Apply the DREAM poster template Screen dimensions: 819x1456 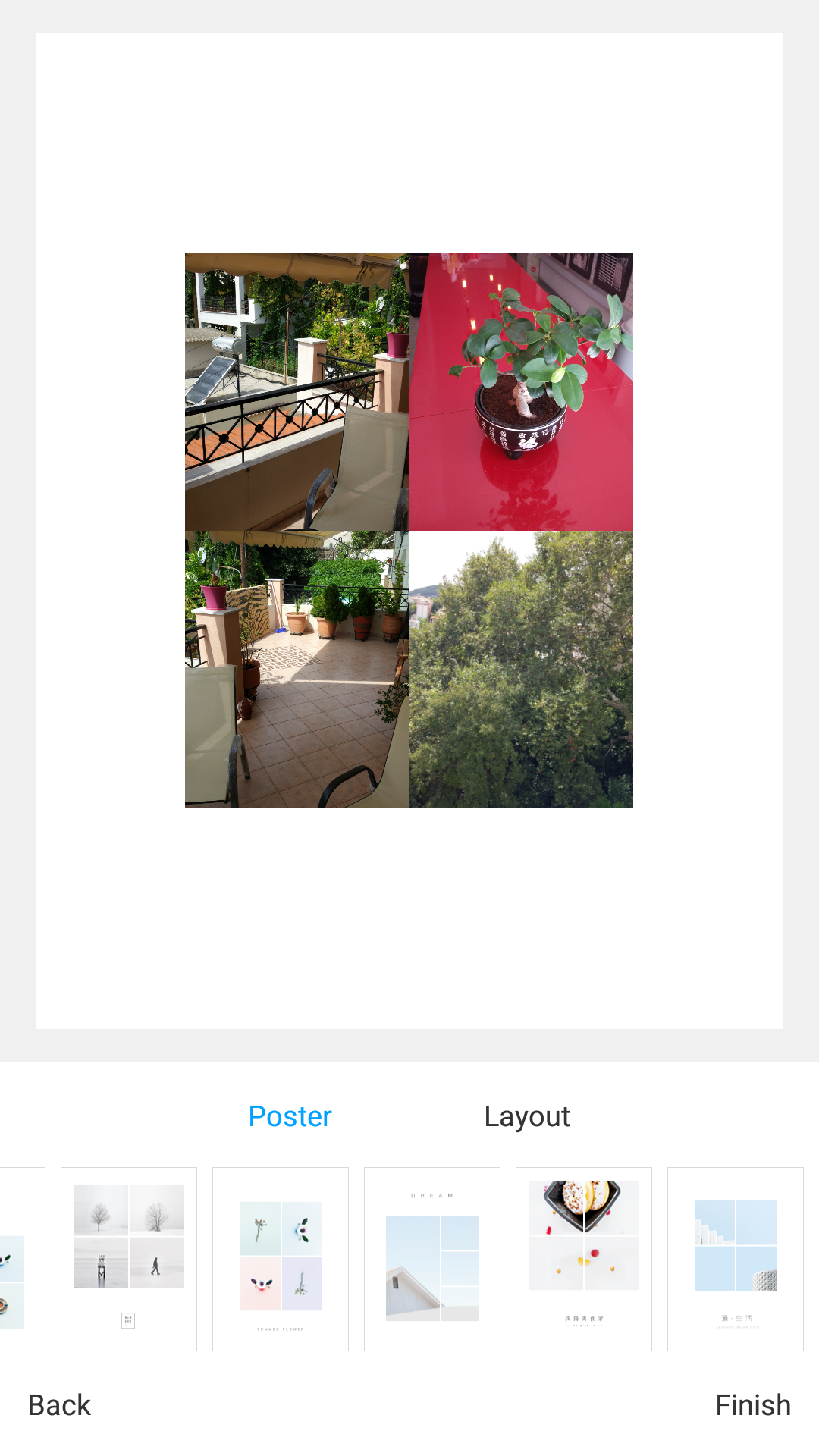432,1258
